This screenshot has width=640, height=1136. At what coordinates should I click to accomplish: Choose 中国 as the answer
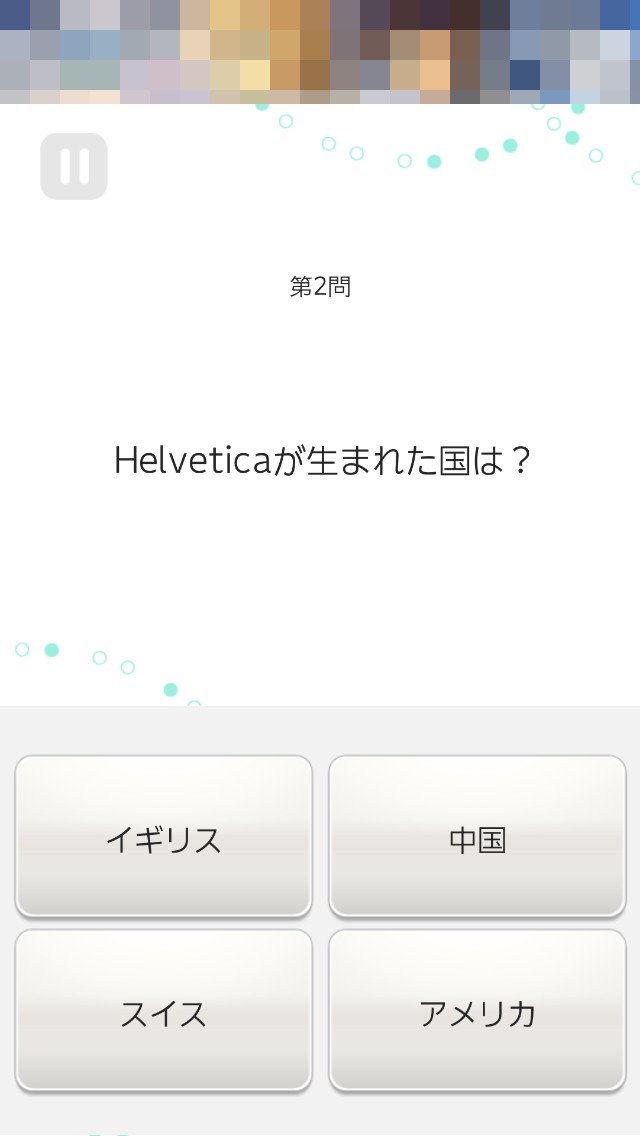point(478,837)
